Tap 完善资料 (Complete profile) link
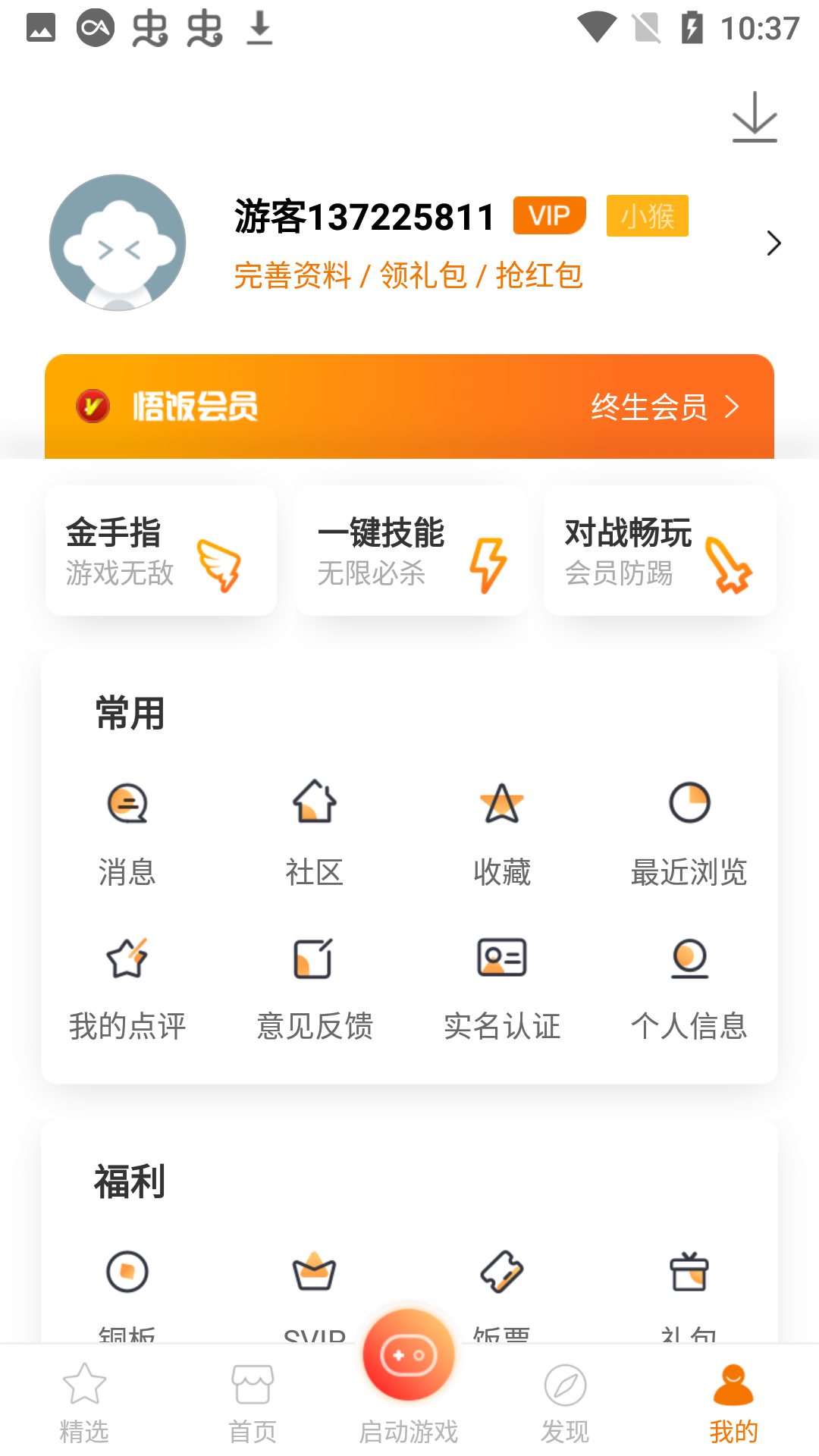819x1456 pixels. [292, 277]
